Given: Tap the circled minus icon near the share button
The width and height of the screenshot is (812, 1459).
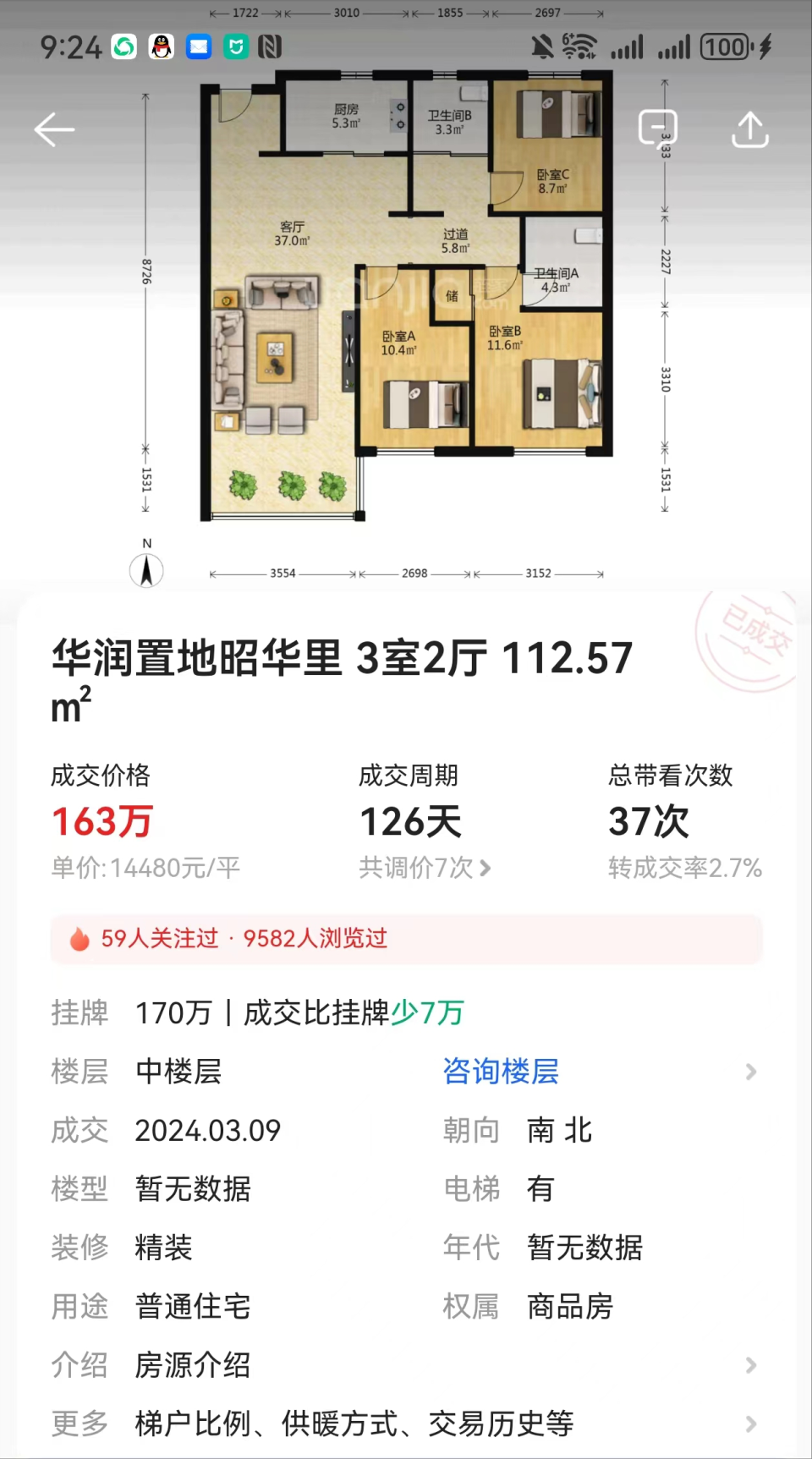Looking at the screenshot, I should point(657,129).
